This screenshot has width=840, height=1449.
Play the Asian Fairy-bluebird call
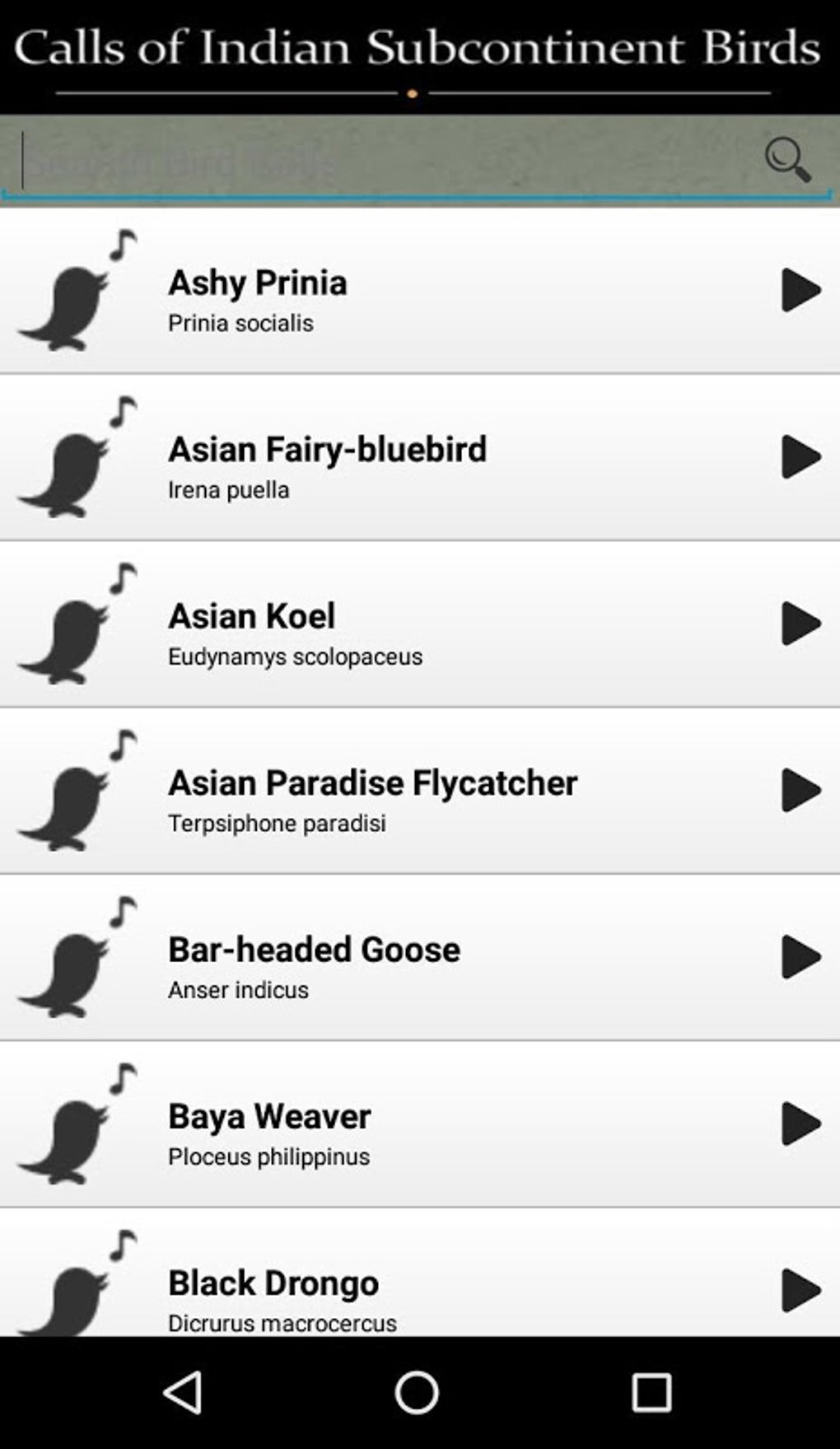coord(800,456)
